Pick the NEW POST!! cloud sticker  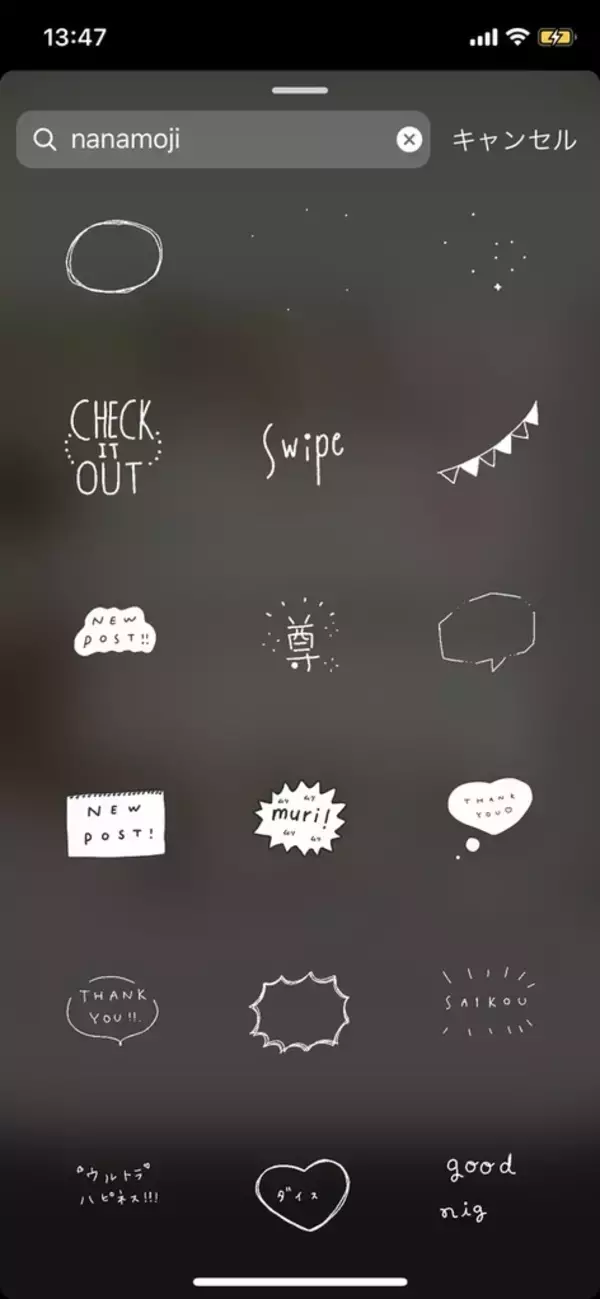pos(115,631)
